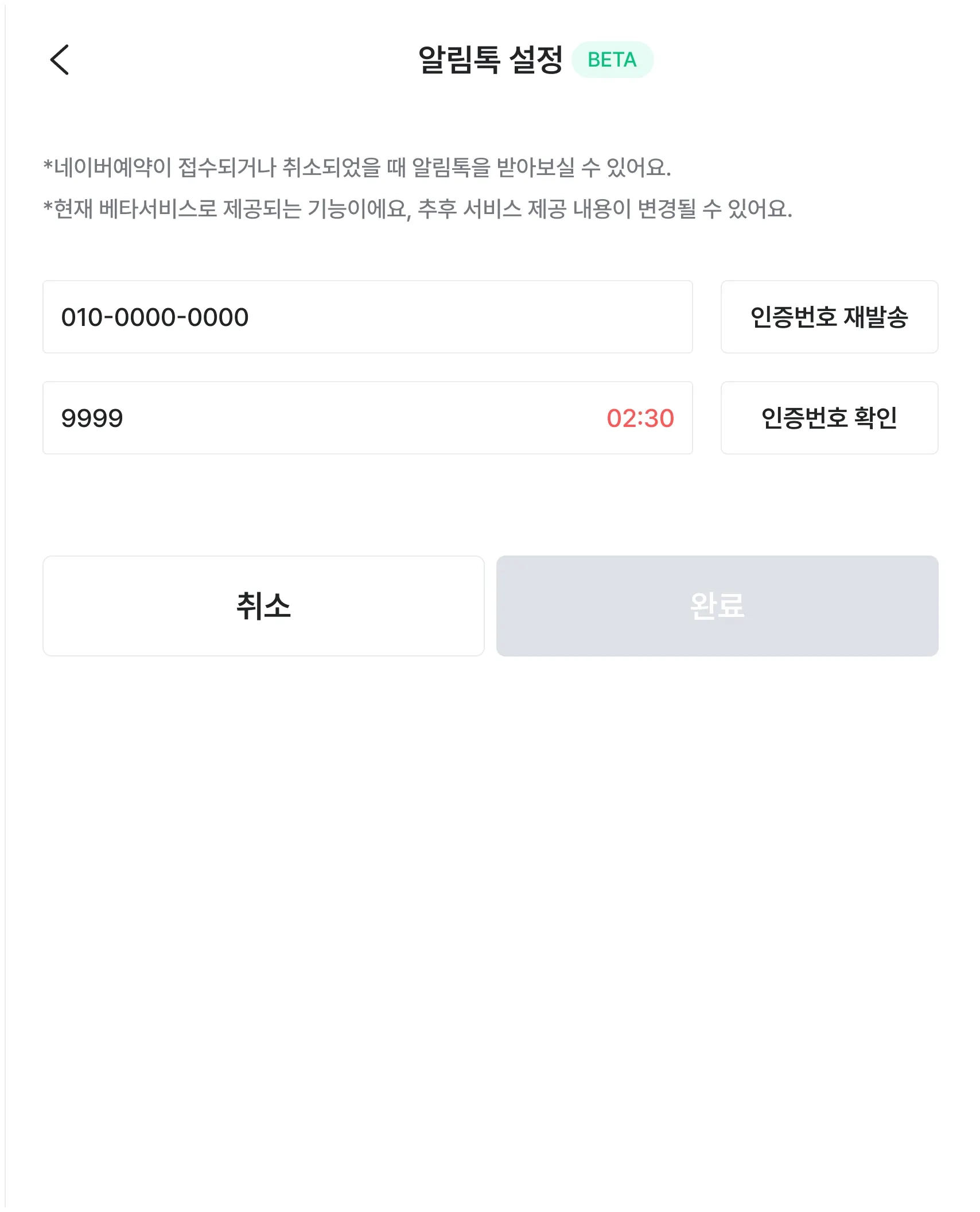Tap the 완료 button to finish
This screenshot has width=980, height=1212.
pos(717,606)
